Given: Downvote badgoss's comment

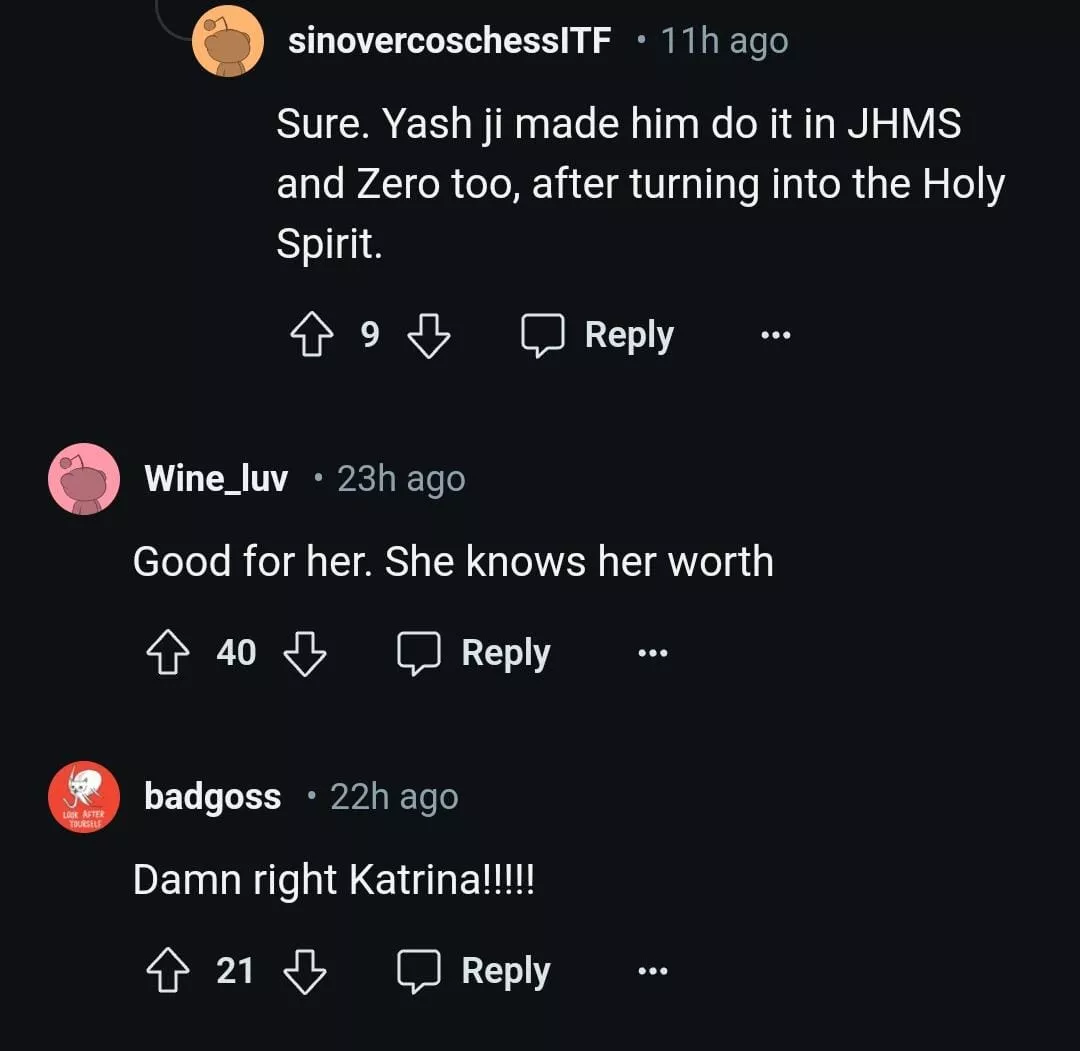Looking at the screenshot, I should (x=305, y=971).
